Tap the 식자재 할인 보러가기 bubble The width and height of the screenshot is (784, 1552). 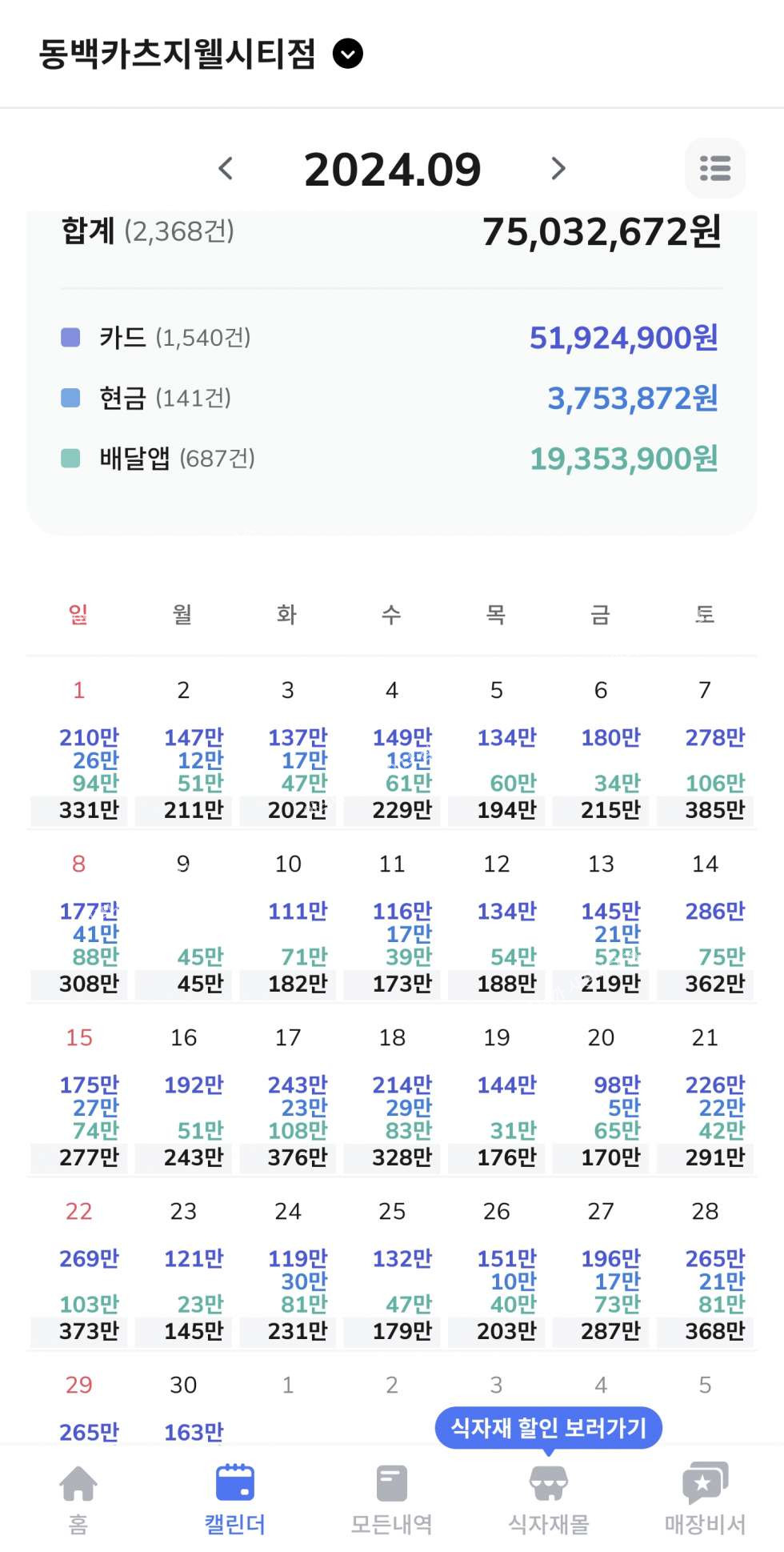point(548,1428)
